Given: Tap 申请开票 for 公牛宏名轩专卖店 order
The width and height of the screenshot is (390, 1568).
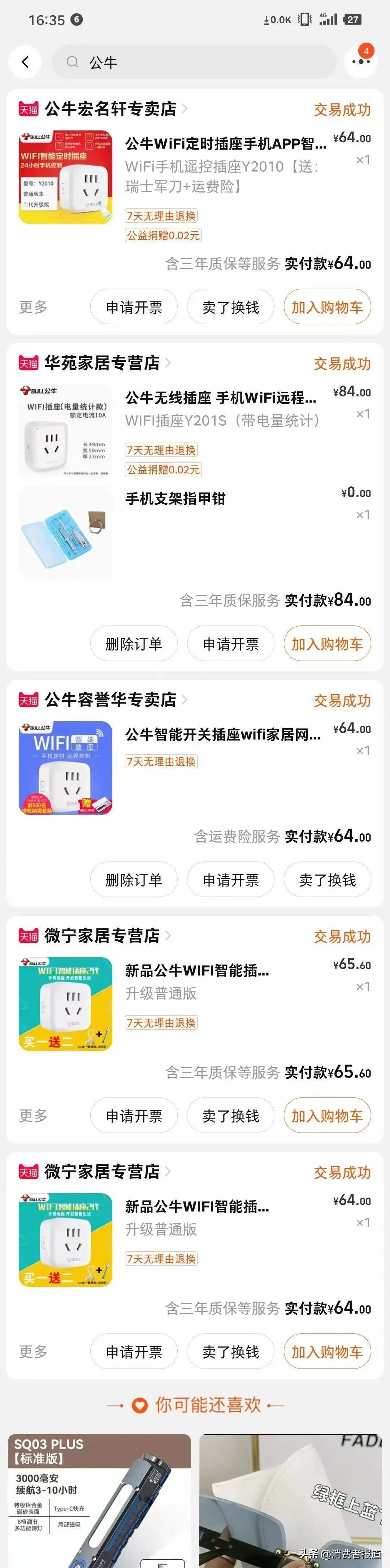Looking at the screenshot, I should [x=134, y=308].
